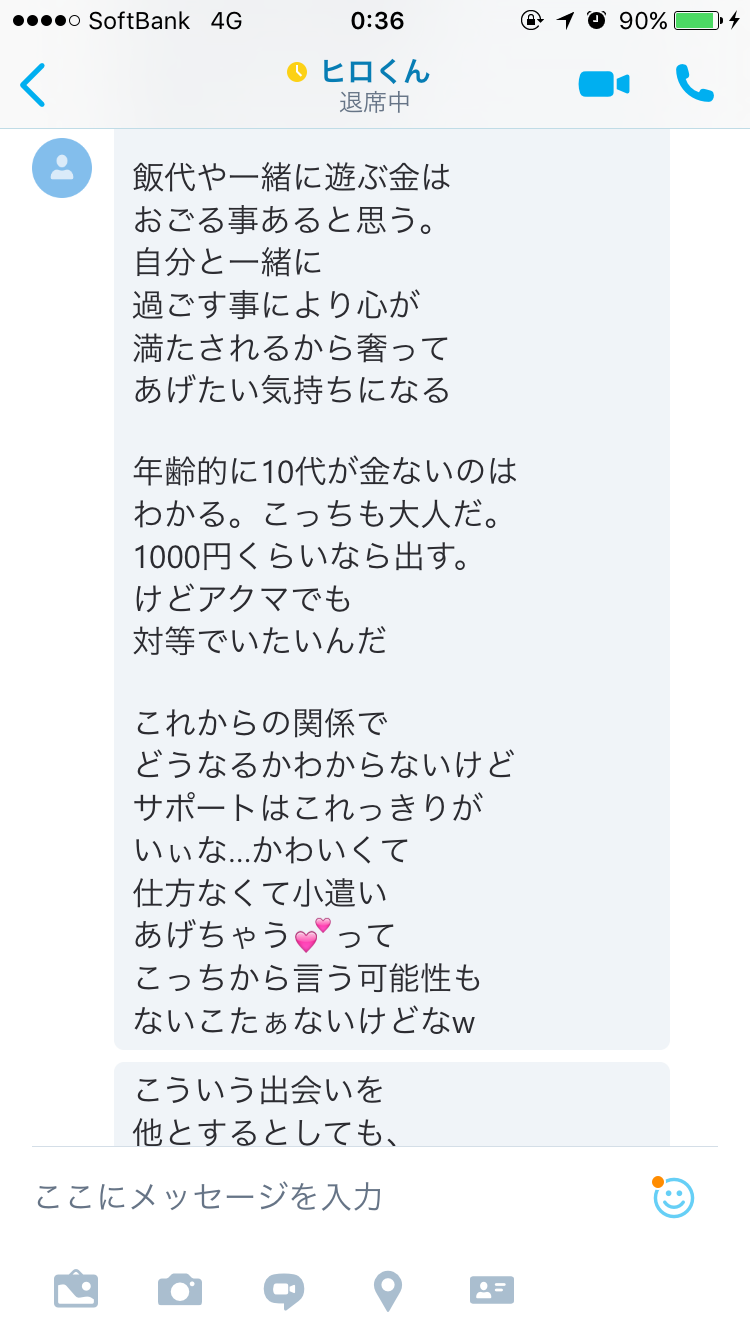Go back using the top-left arrow
The width and height of the screenshot is (750, 1334).
coord(33,84)
